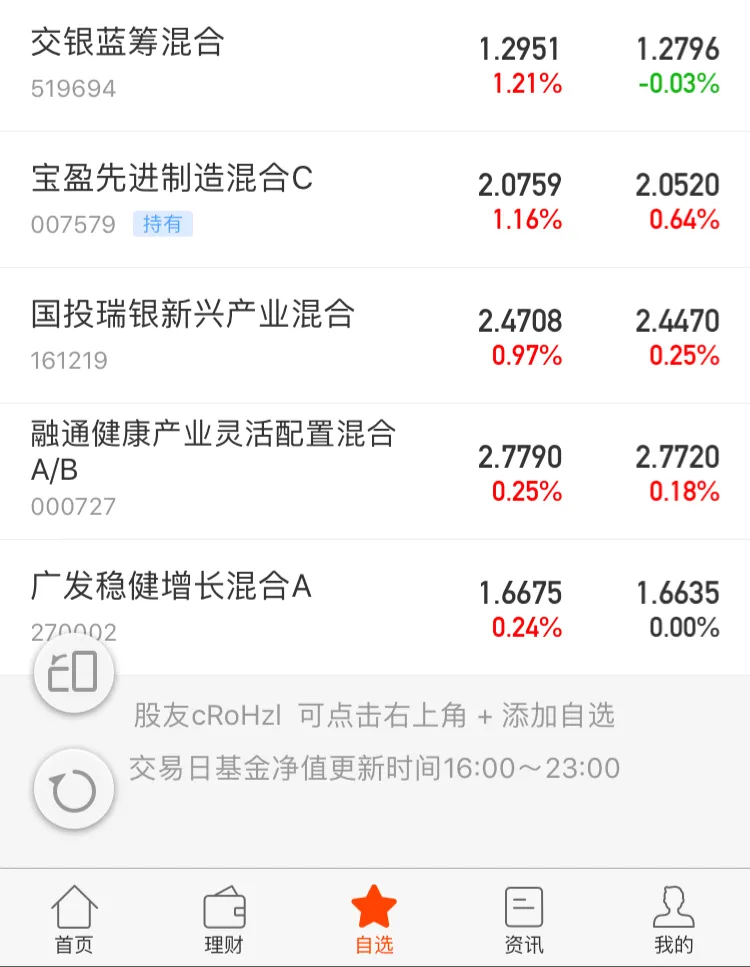Tap the screenshot floating icon above refresh
The width and height of the screenshot is (750, 967).
(74, 673)
